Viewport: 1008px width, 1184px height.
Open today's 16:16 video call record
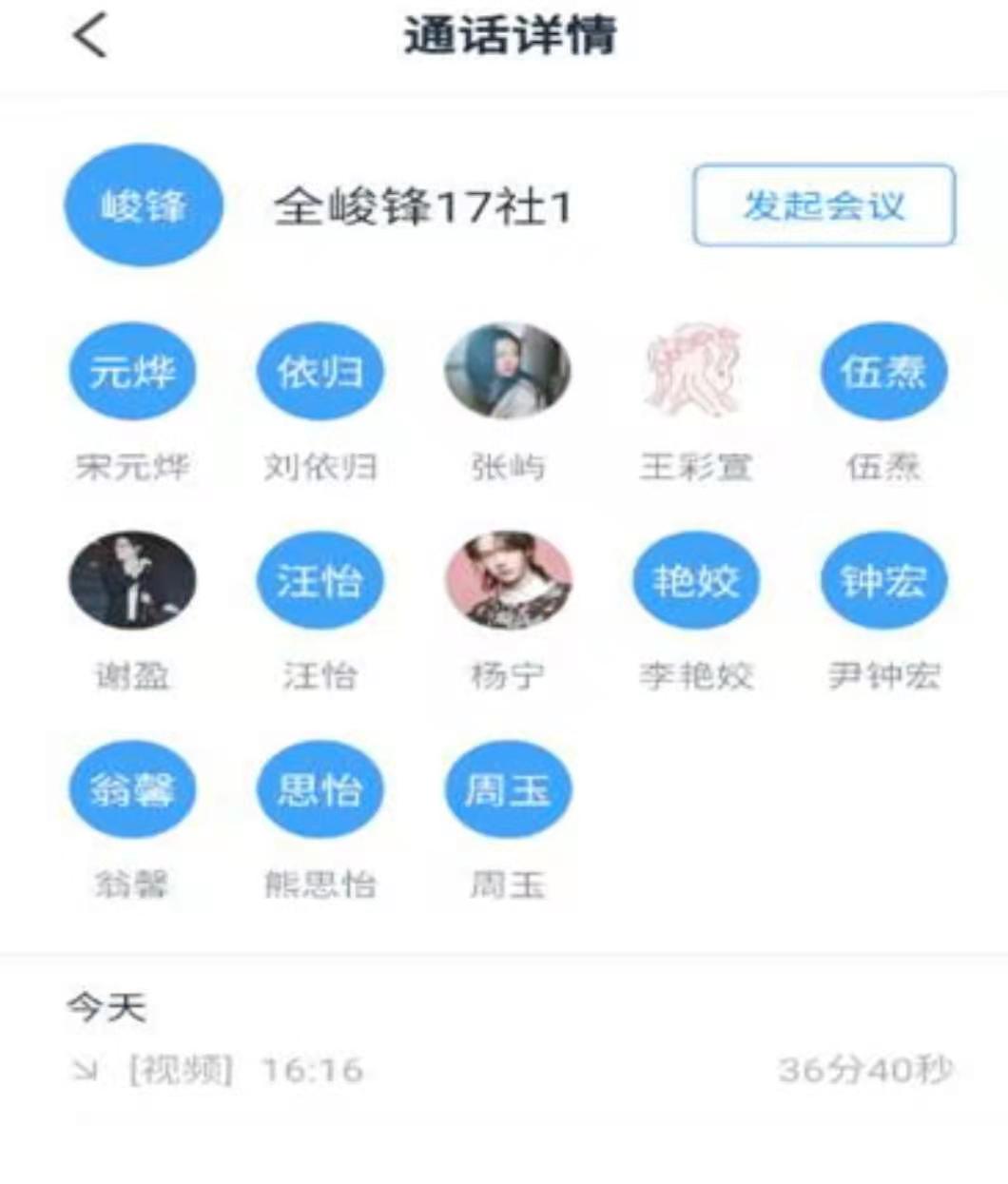(x=504, y=1070)
